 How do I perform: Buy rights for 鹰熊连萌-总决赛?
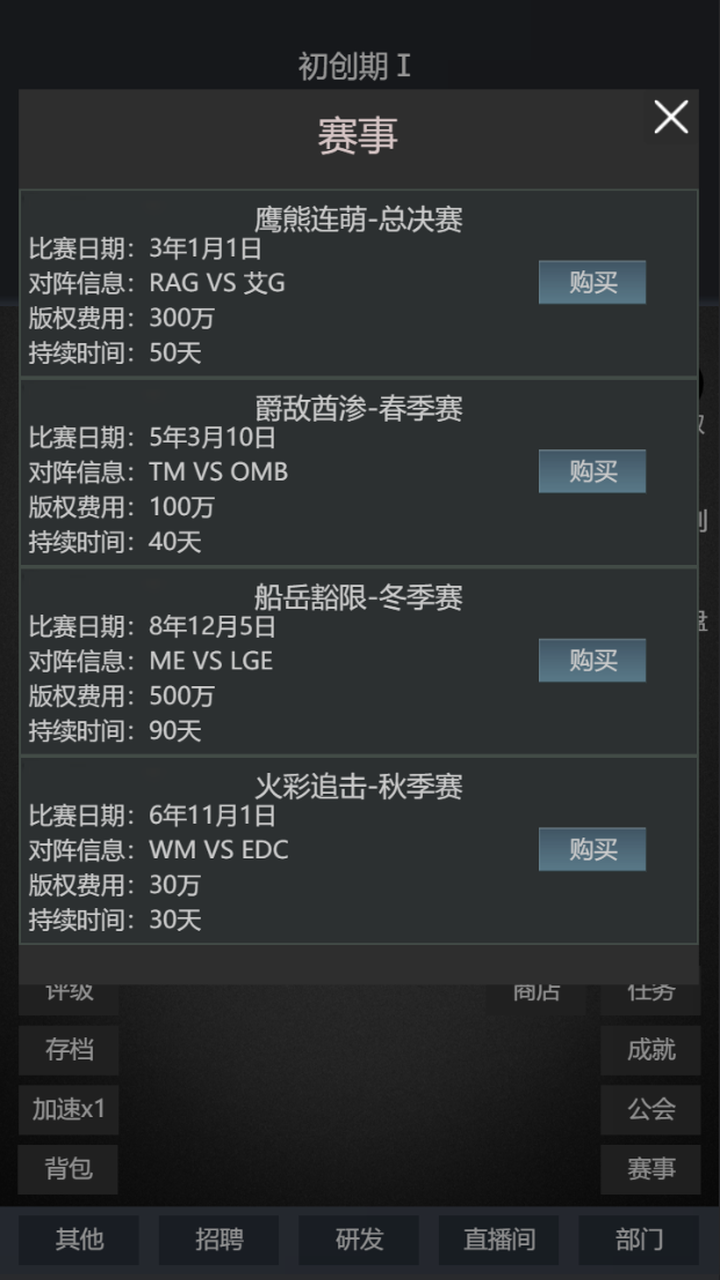(x=592, y=282)
